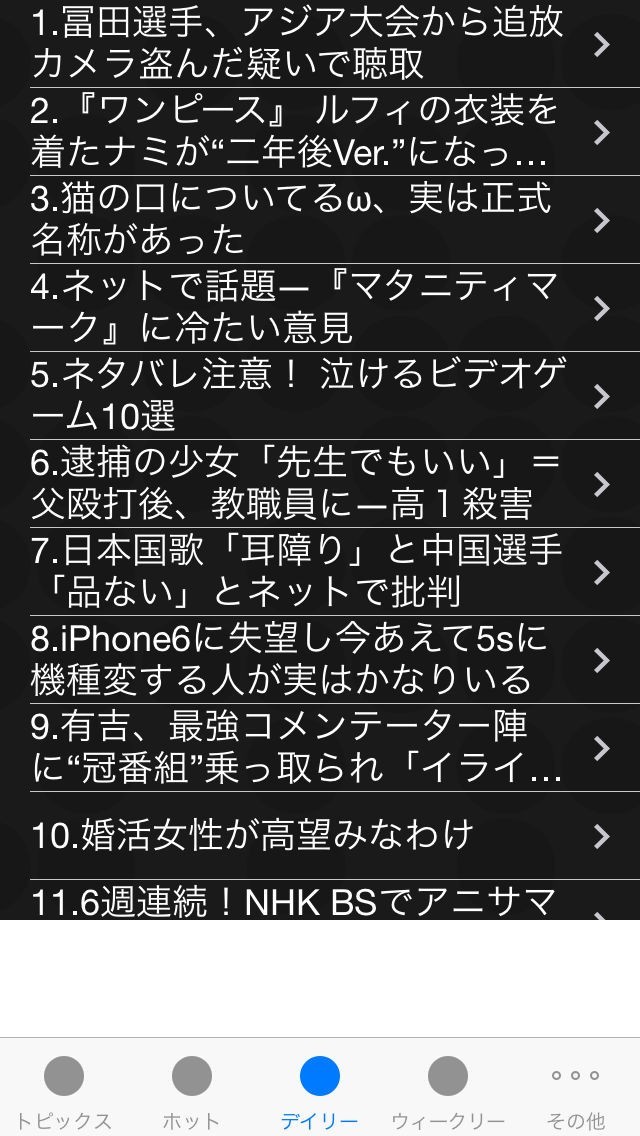This screenshot has height=1136, width=640.
Task: Open the ワンピース ルフィの衣装 article
Action: pos(320,132)
